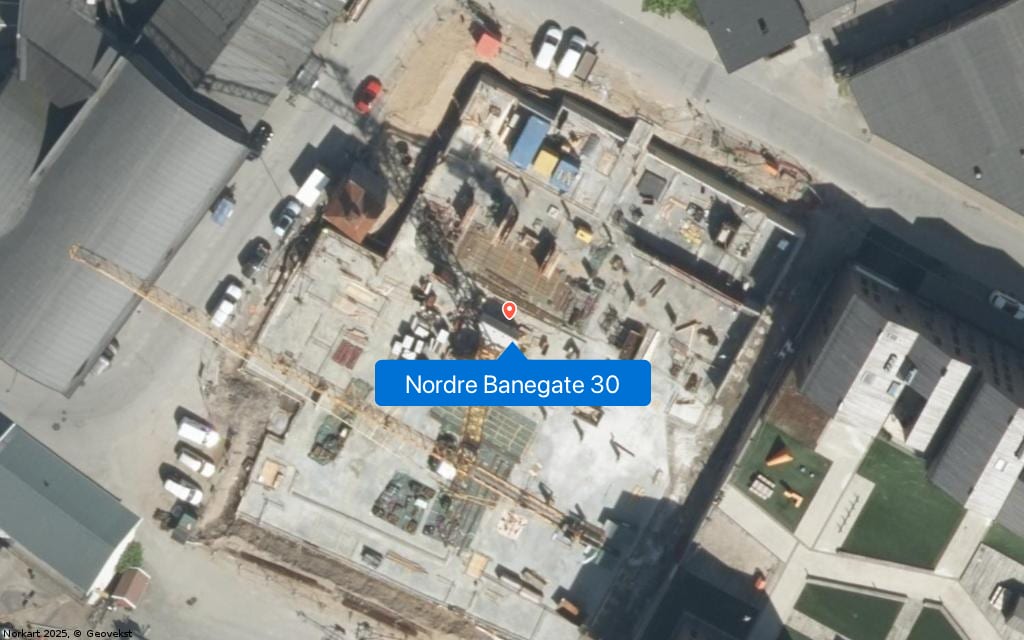Tap the red location pin marker

tap(509, 310)
